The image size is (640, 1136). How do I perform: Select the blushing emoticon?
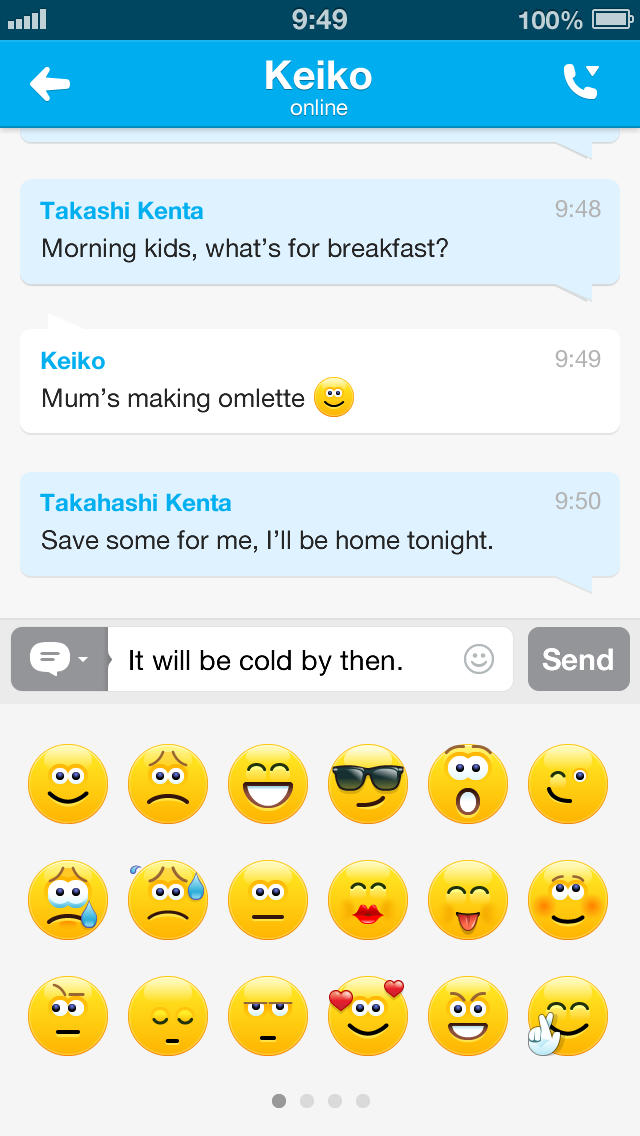567,900
